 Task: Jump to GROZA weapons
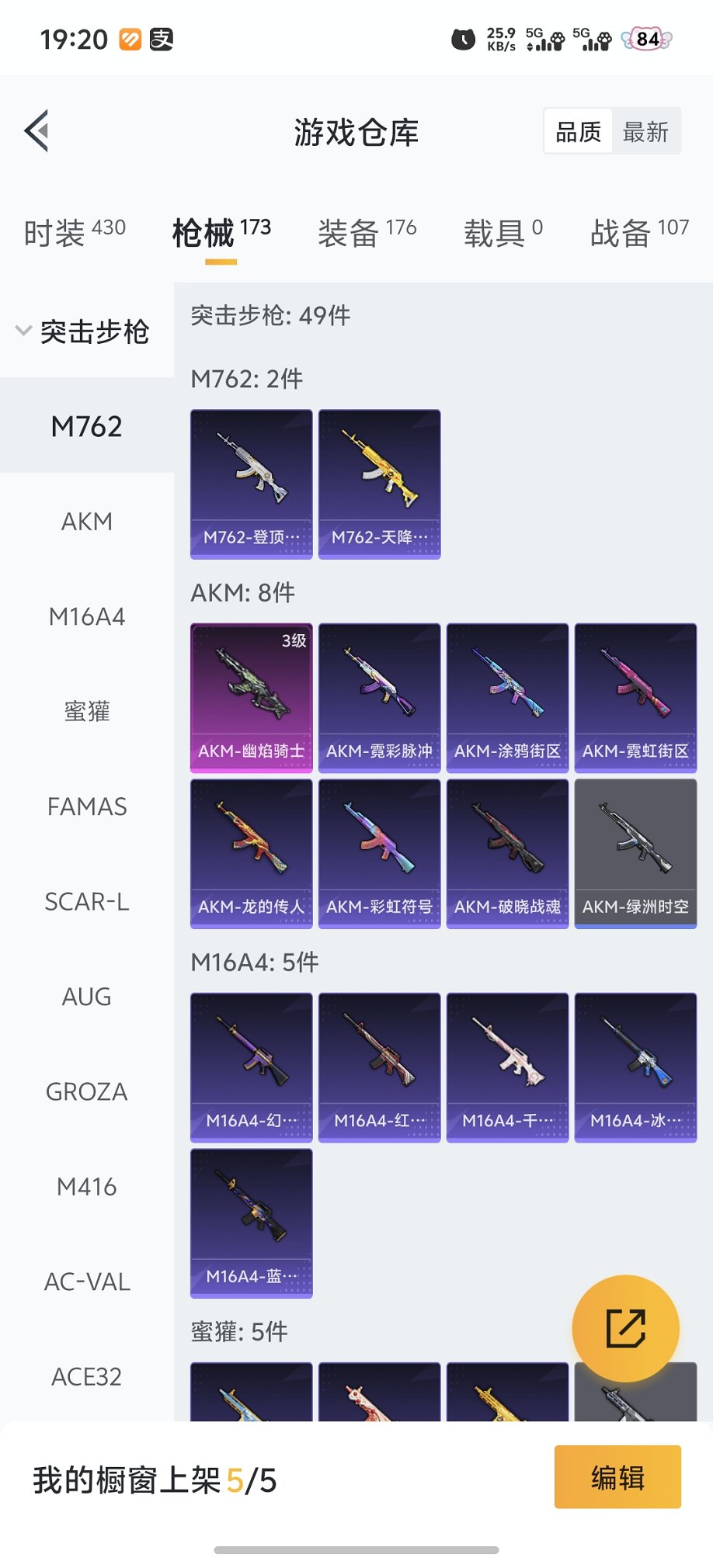(87, 1092)
